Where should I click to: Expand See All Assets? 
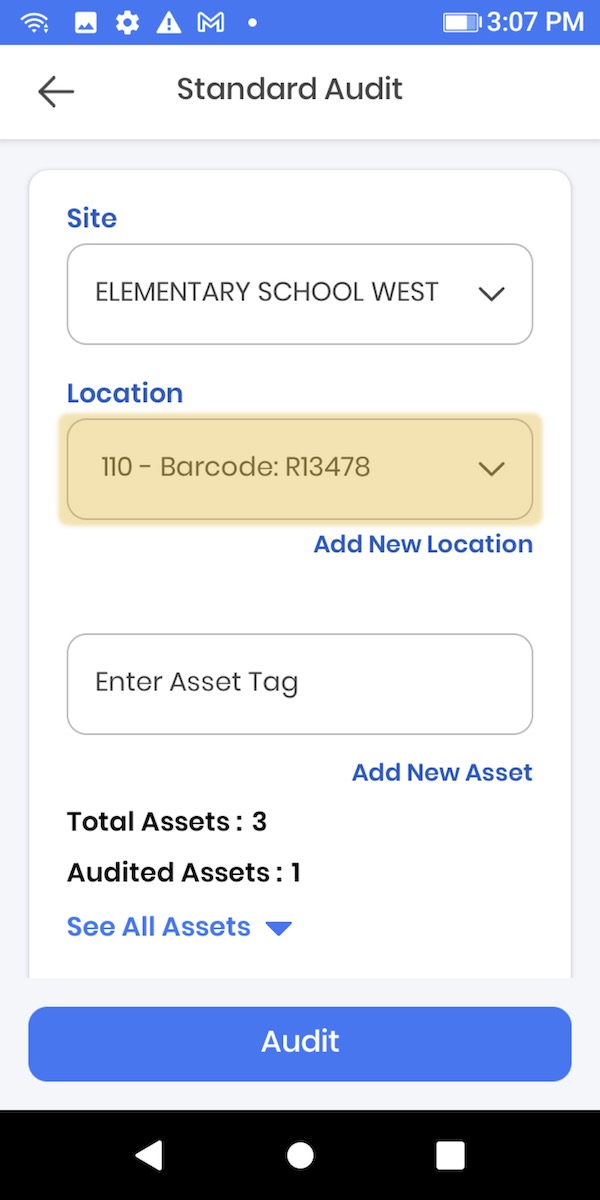click(x=178, y=927)
